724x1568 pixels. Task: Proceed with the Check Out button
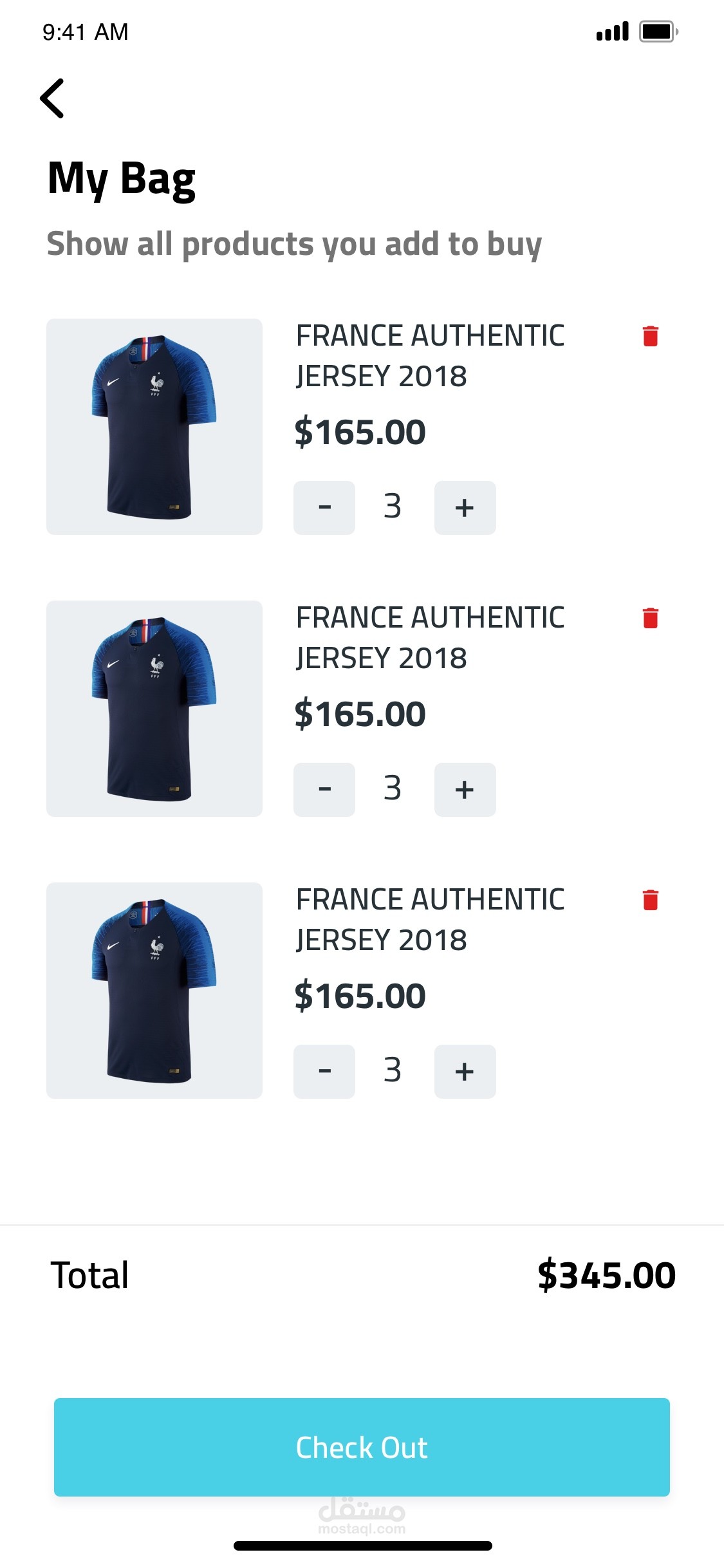pyautogui.click(x=362, y=1447)
